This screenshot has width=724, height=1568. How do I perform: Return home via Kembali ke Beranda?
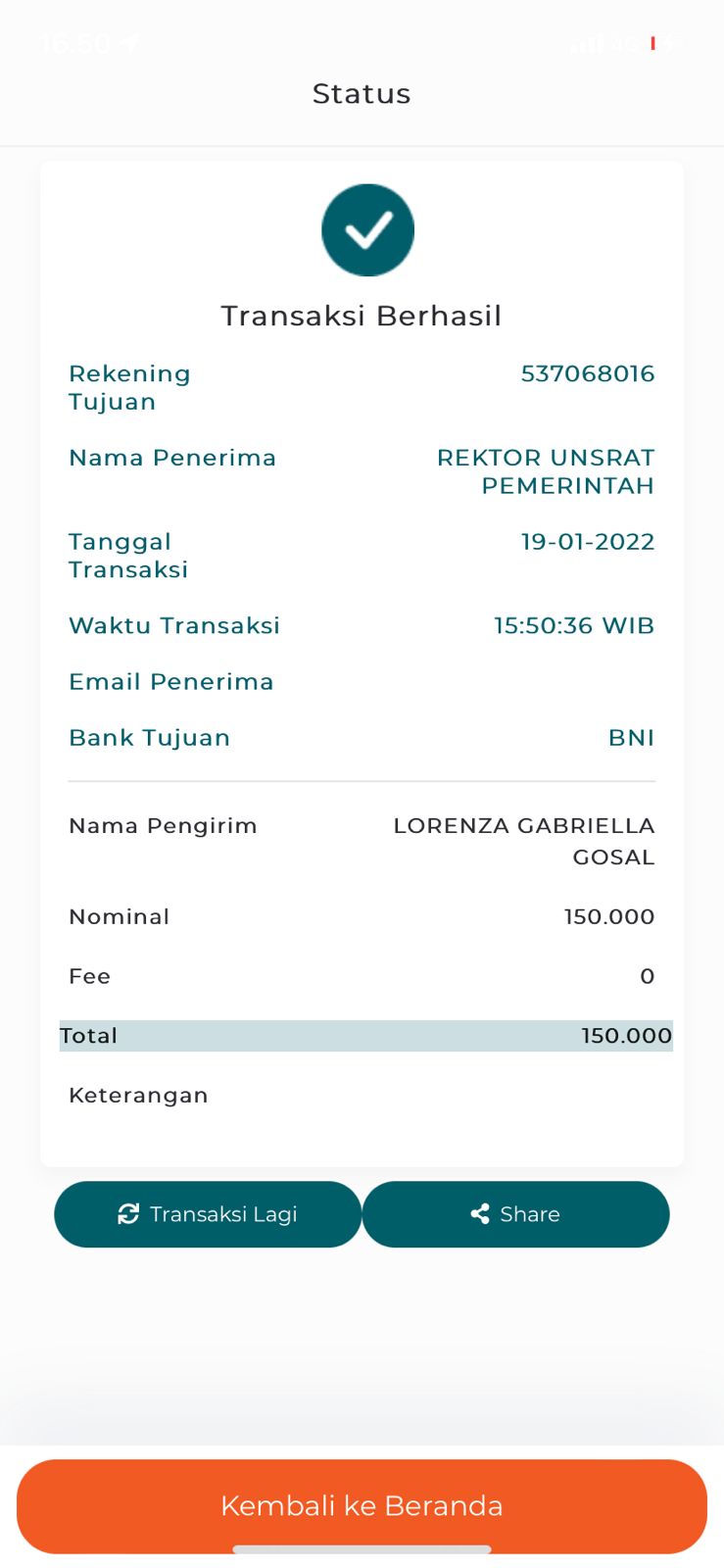click(x=362, y=1505)
